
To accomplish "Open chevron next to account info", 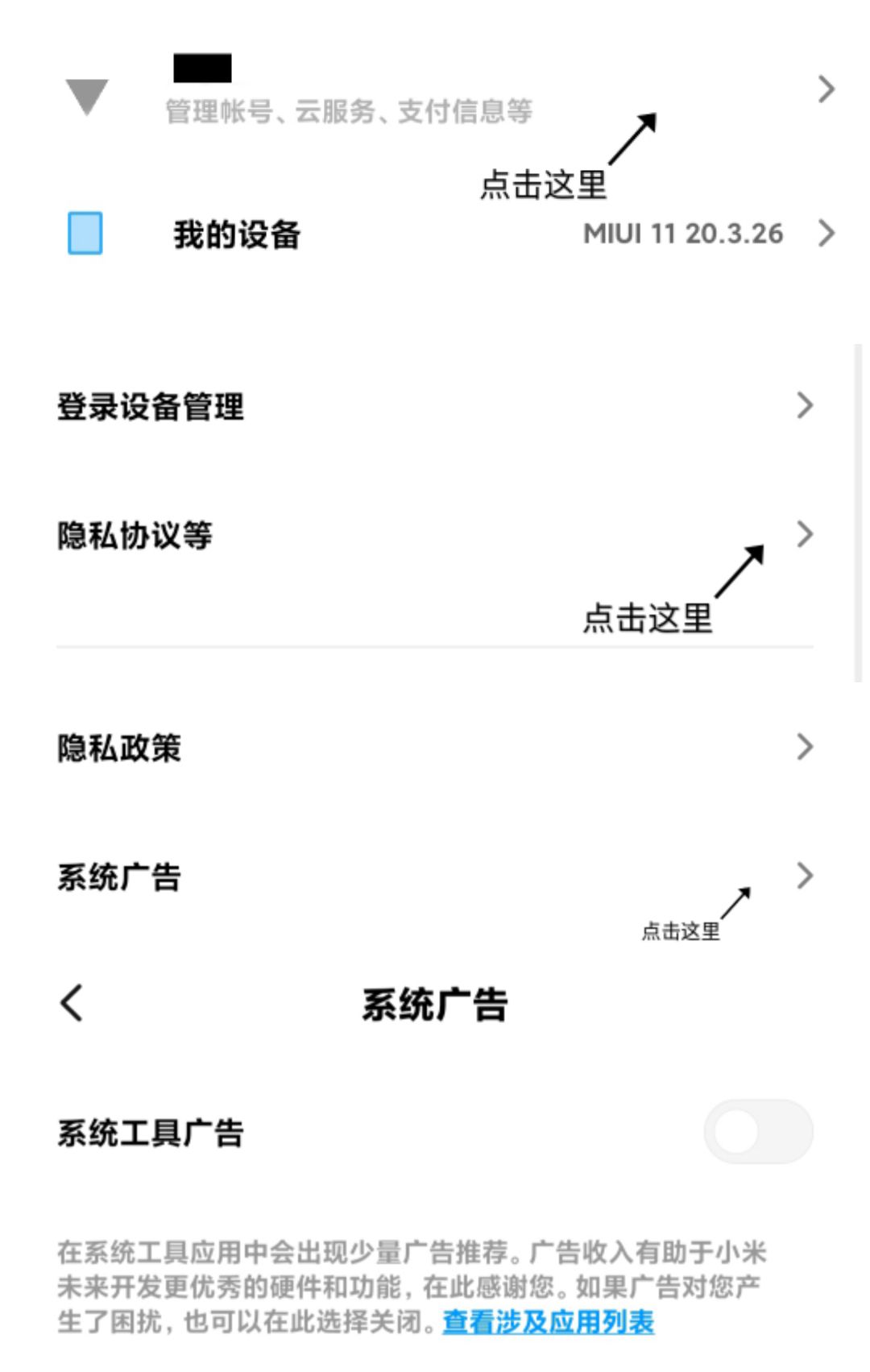I will click(x=825, y=89).
